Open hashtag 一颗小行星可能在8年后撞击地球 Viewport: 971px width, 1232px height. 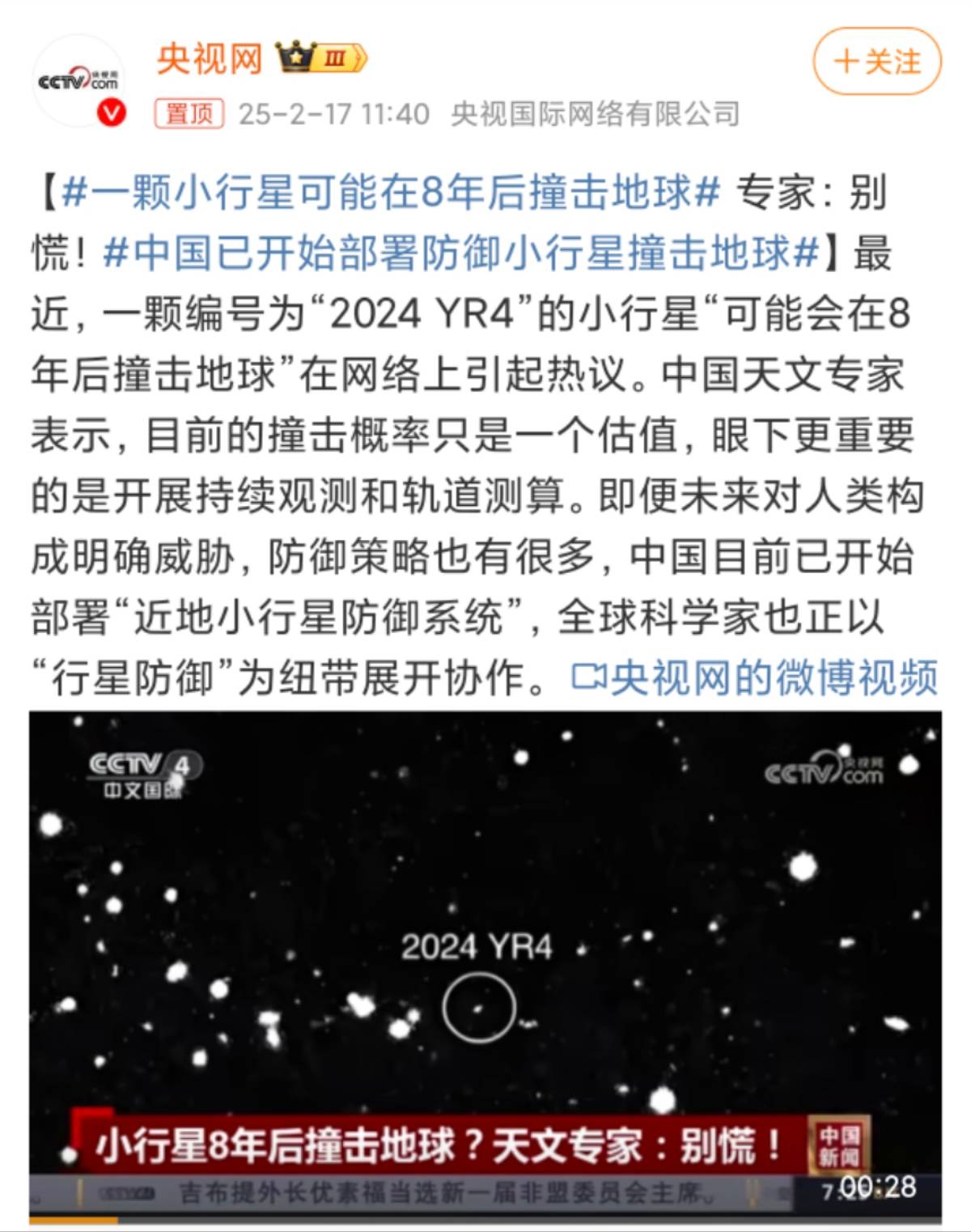(x=390, y=193)
